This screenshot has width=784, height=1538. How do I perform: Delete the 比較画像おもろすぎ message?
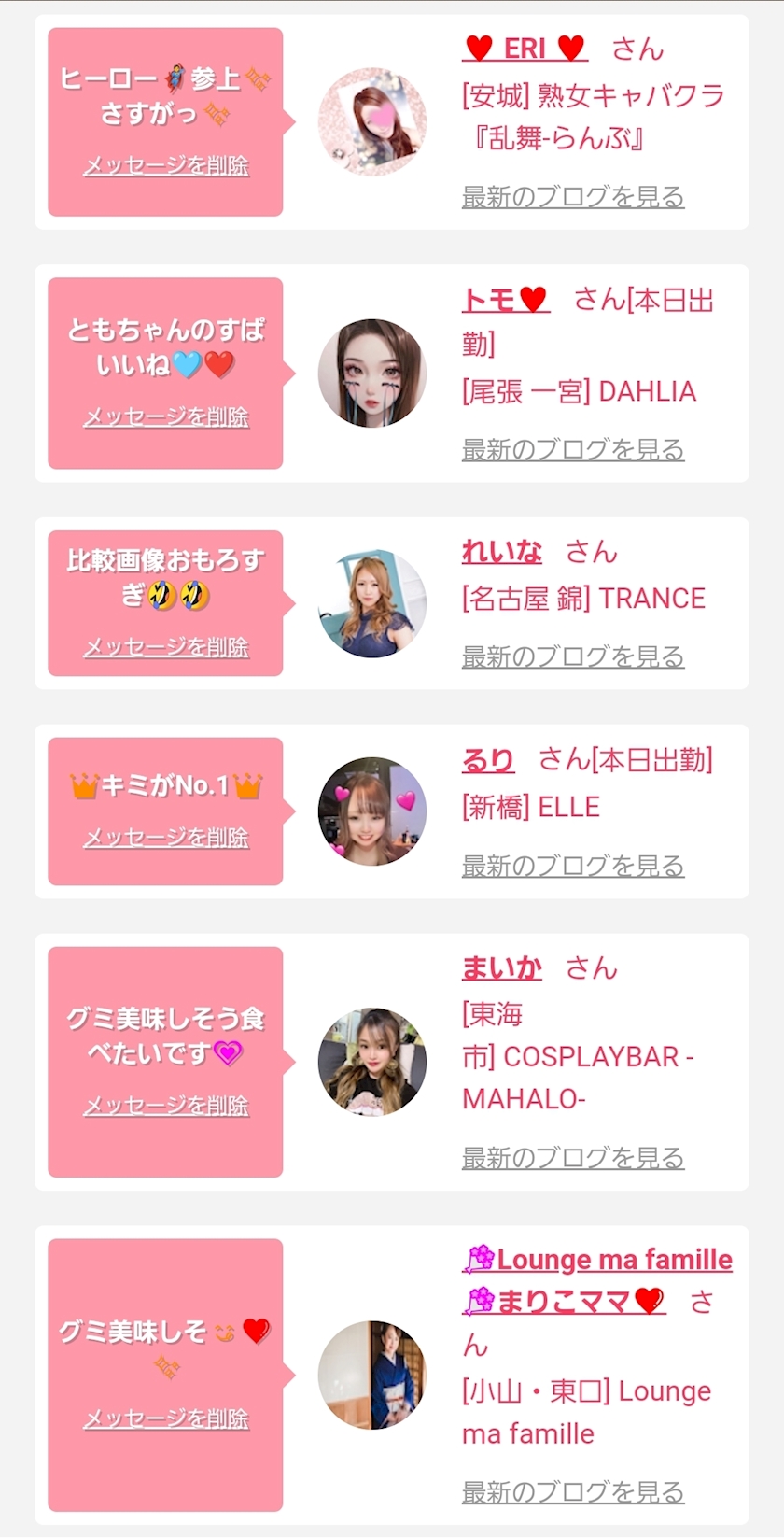coord(166,647)
